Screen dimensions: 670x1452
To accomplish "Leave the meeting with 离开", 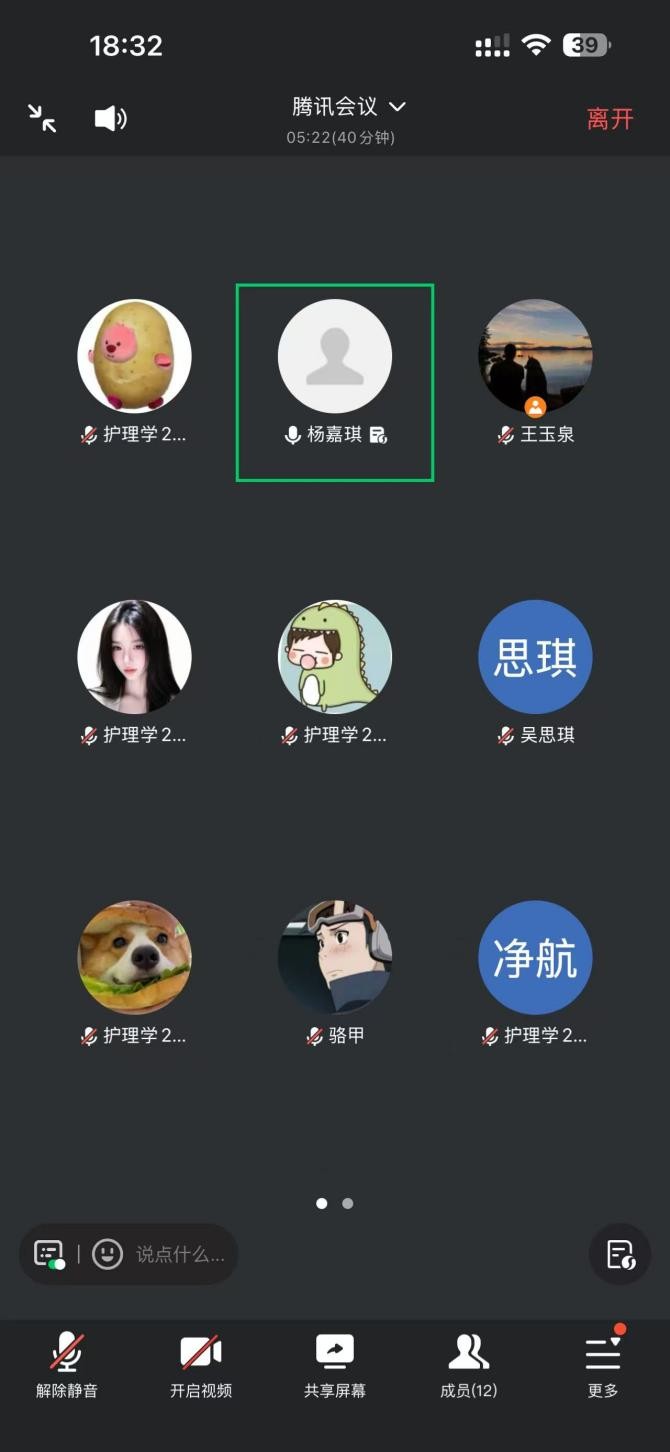I will [x=610, y=119].
